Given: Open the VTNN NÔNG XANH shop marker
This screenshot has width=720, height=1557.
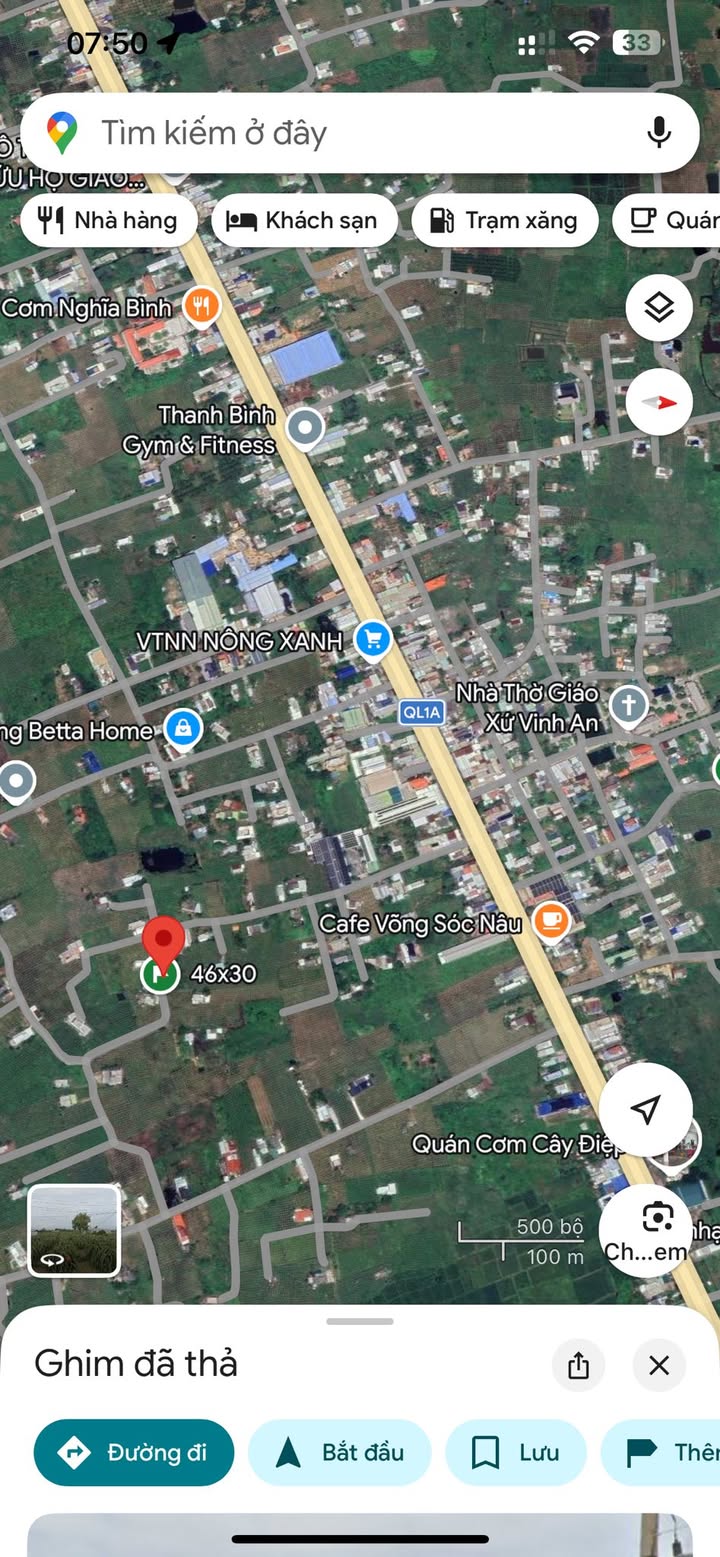Looking at the screenshot, I should click(x=373, y=639).
